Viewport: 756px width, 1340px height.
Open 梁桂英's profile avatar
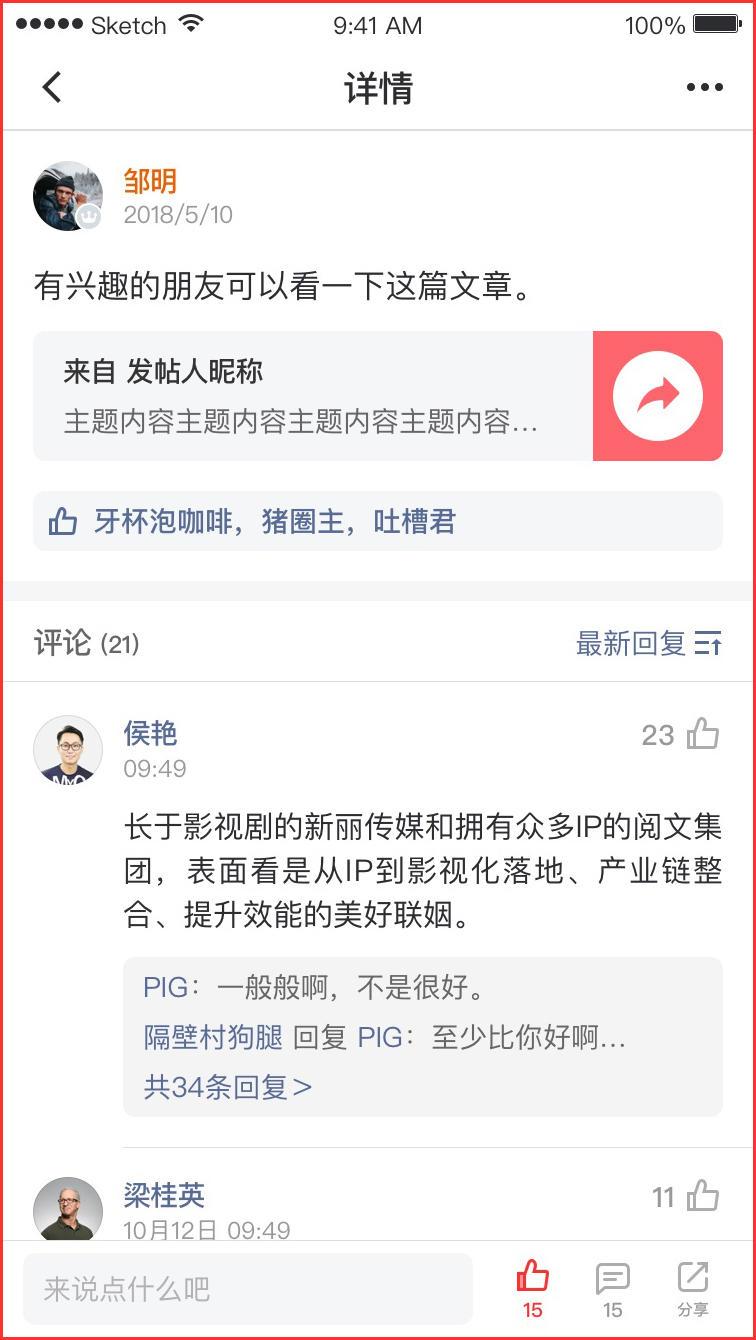pyautogui.click(x=68, y=1208)
